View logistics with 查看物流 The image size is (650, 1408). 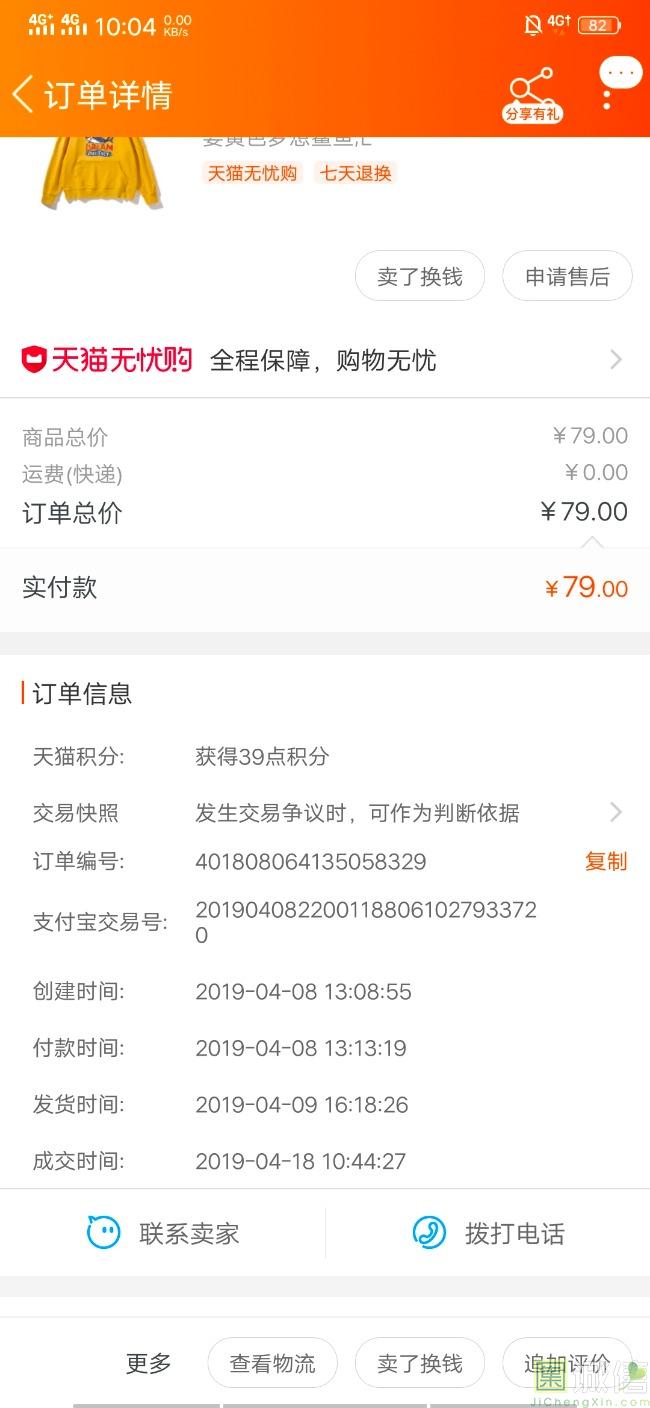pos(272,1363)
